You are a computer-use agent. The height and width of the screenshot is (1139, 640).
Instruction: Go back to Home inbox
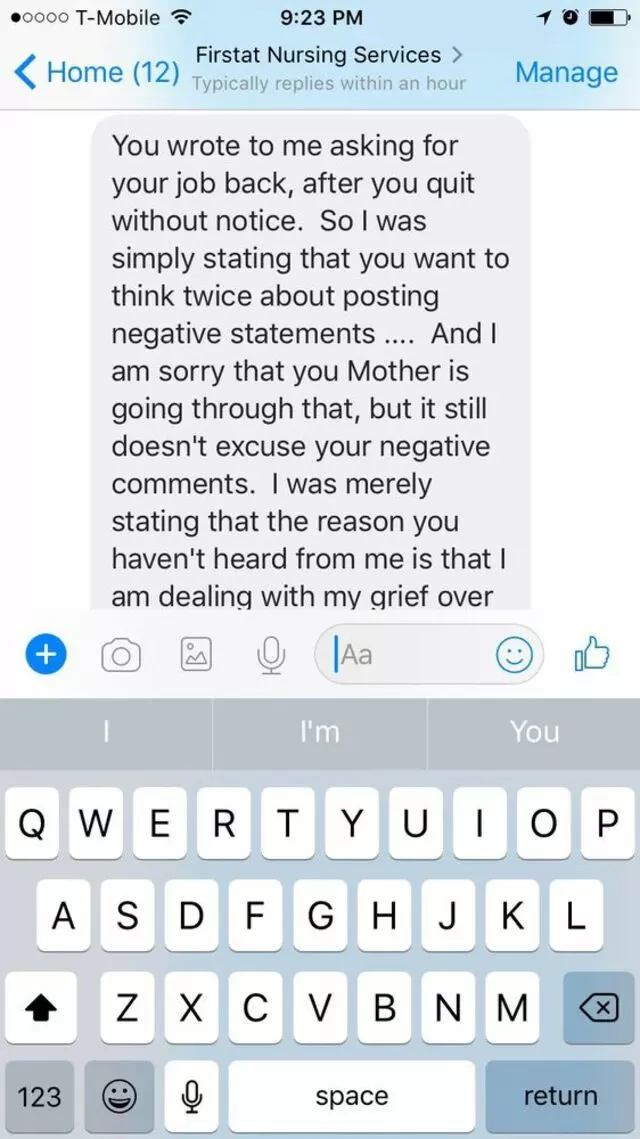click(x=95, y=72)
